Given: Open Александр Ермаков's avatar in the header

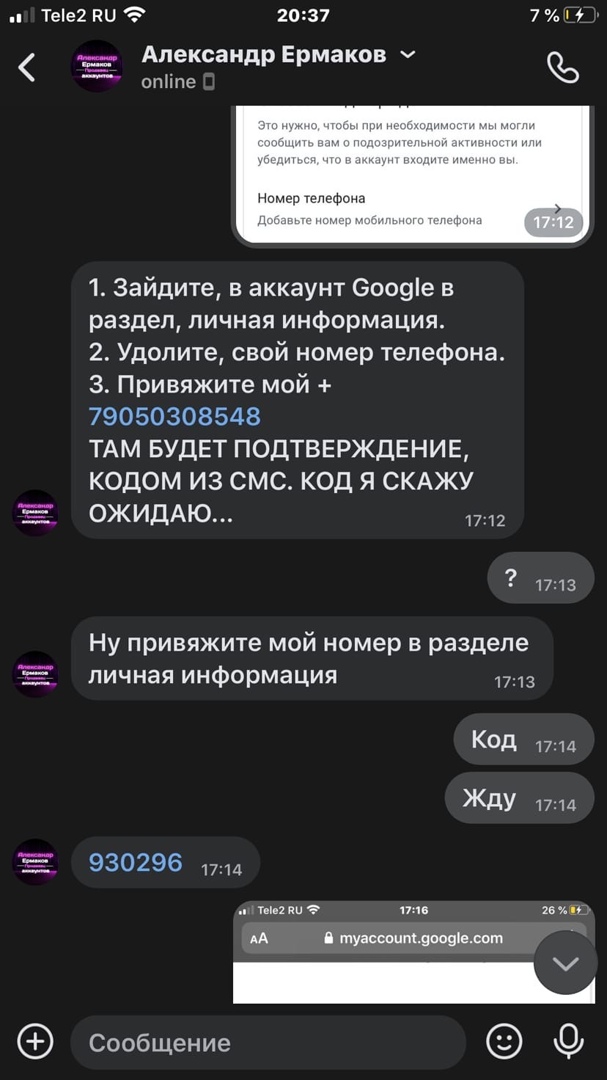Looking at the screenshot, I should (x=96, y=66).
